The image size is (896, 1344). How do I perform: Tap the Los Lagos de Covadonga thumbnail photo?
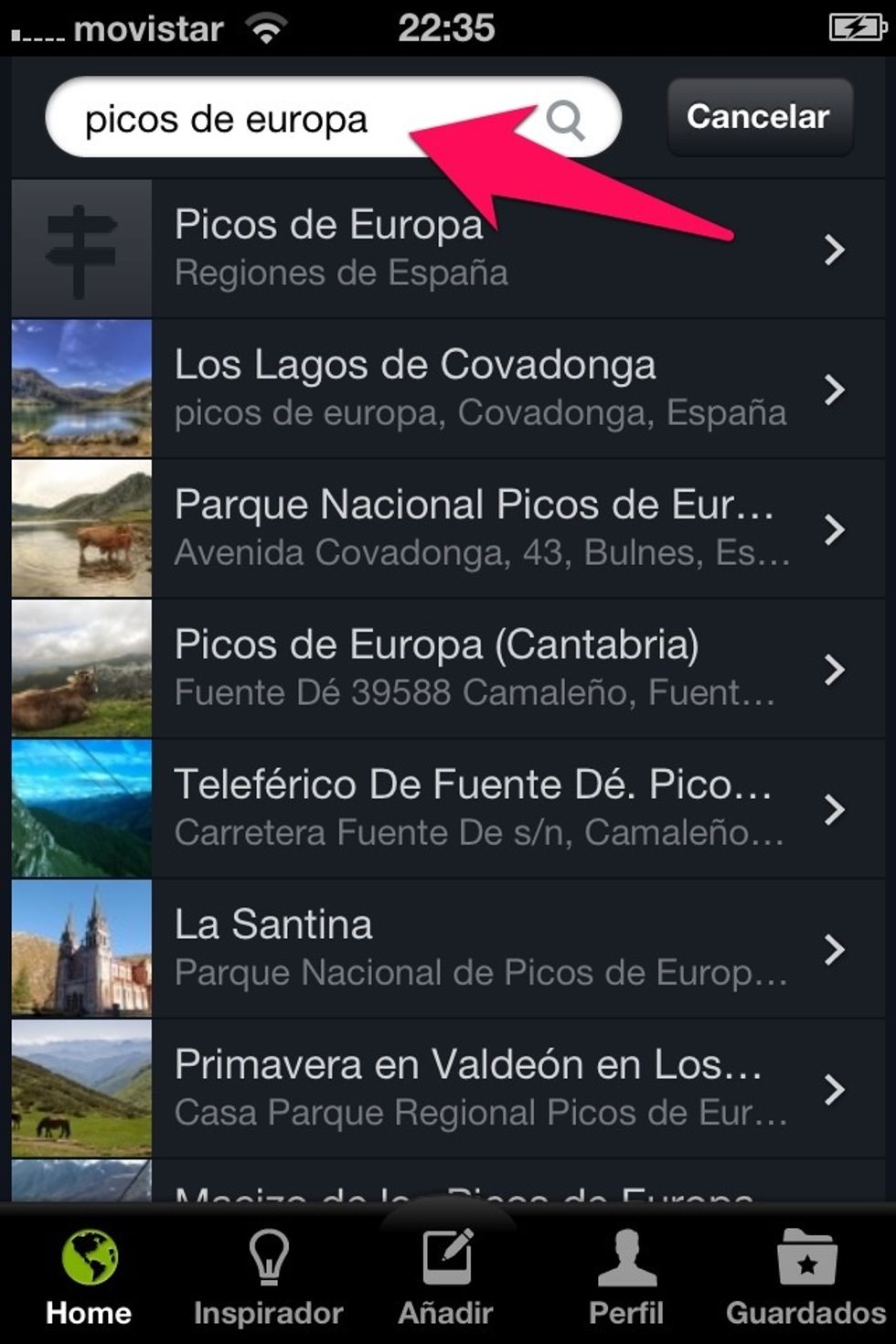80,388
